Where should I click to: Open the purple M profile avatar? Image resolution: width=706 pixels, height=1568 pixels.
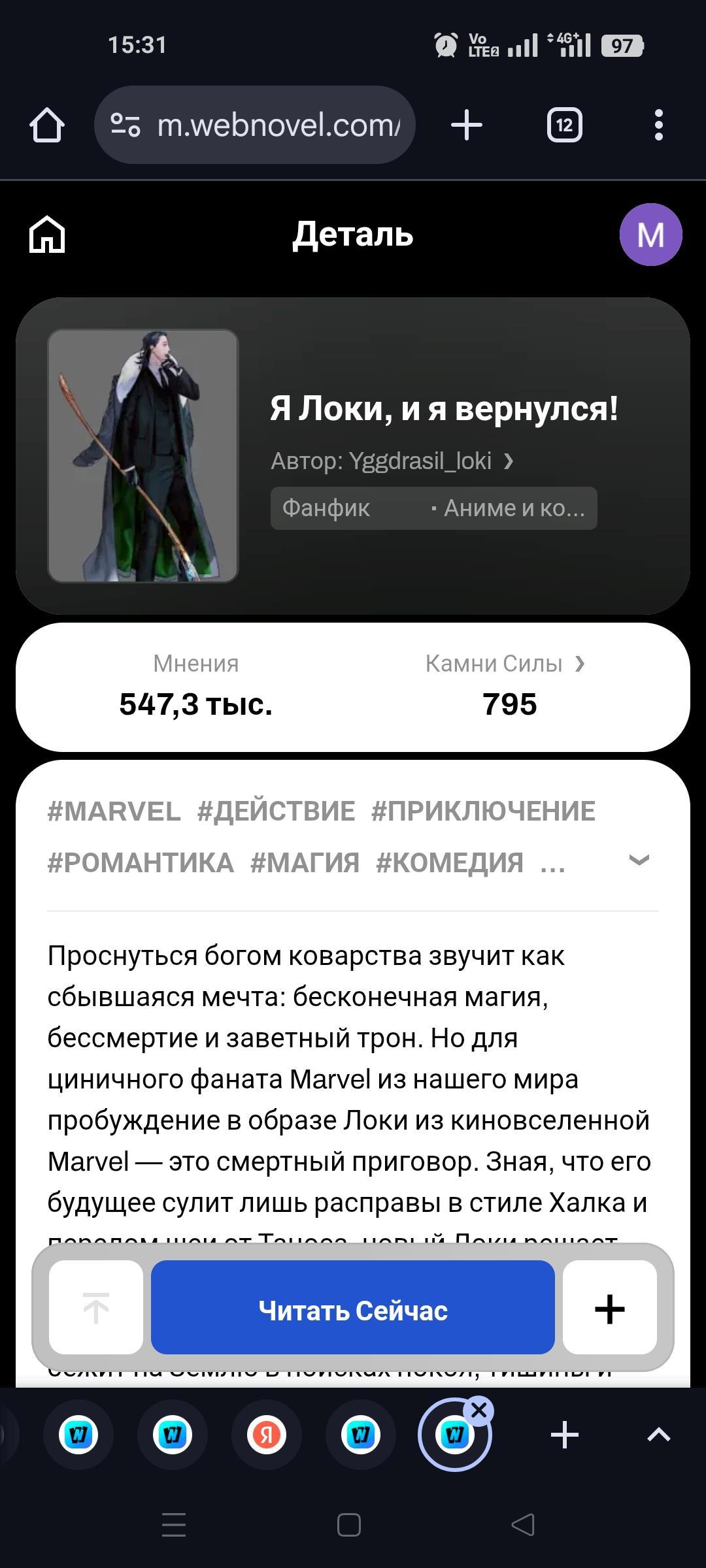[650, 235]
